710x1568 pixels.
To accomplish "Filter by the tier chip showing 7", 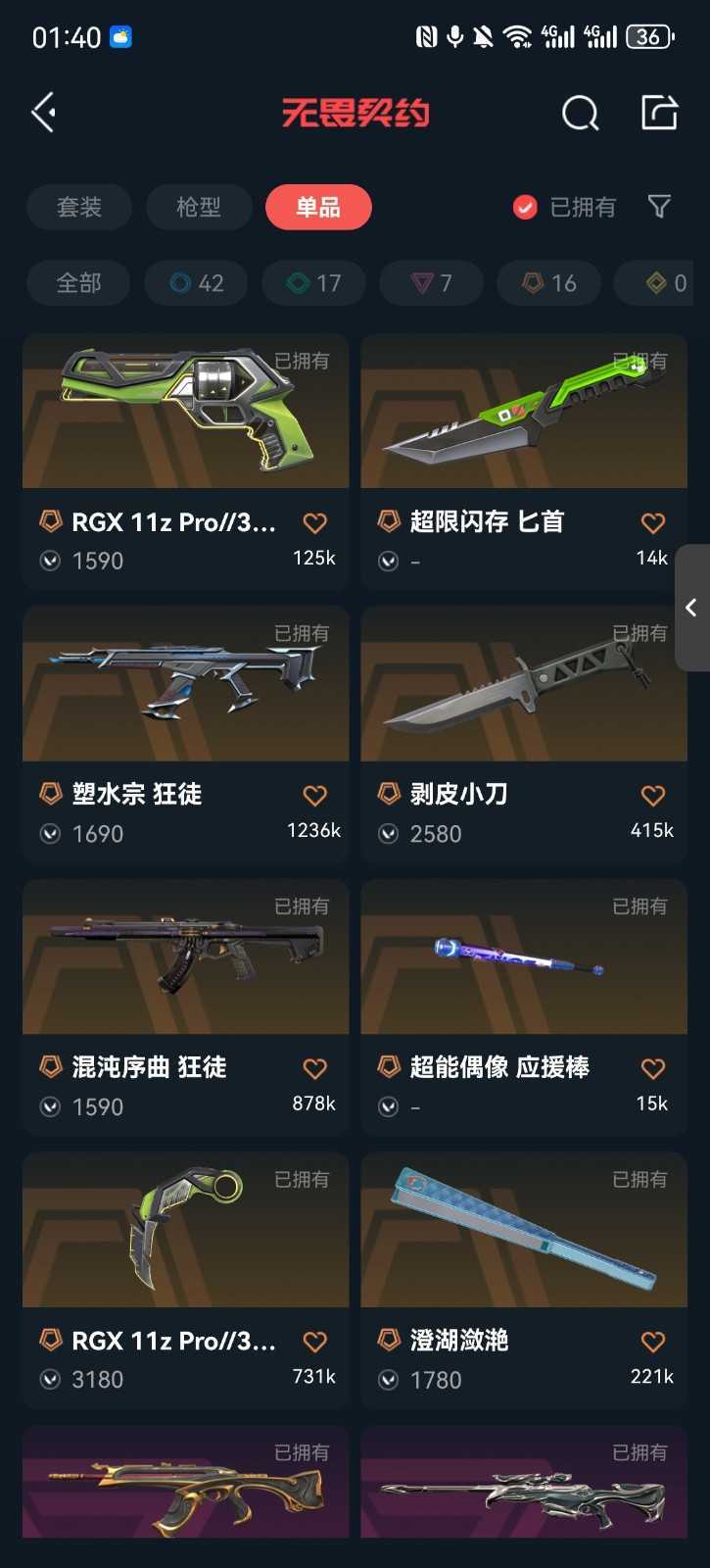I will 431,283.
